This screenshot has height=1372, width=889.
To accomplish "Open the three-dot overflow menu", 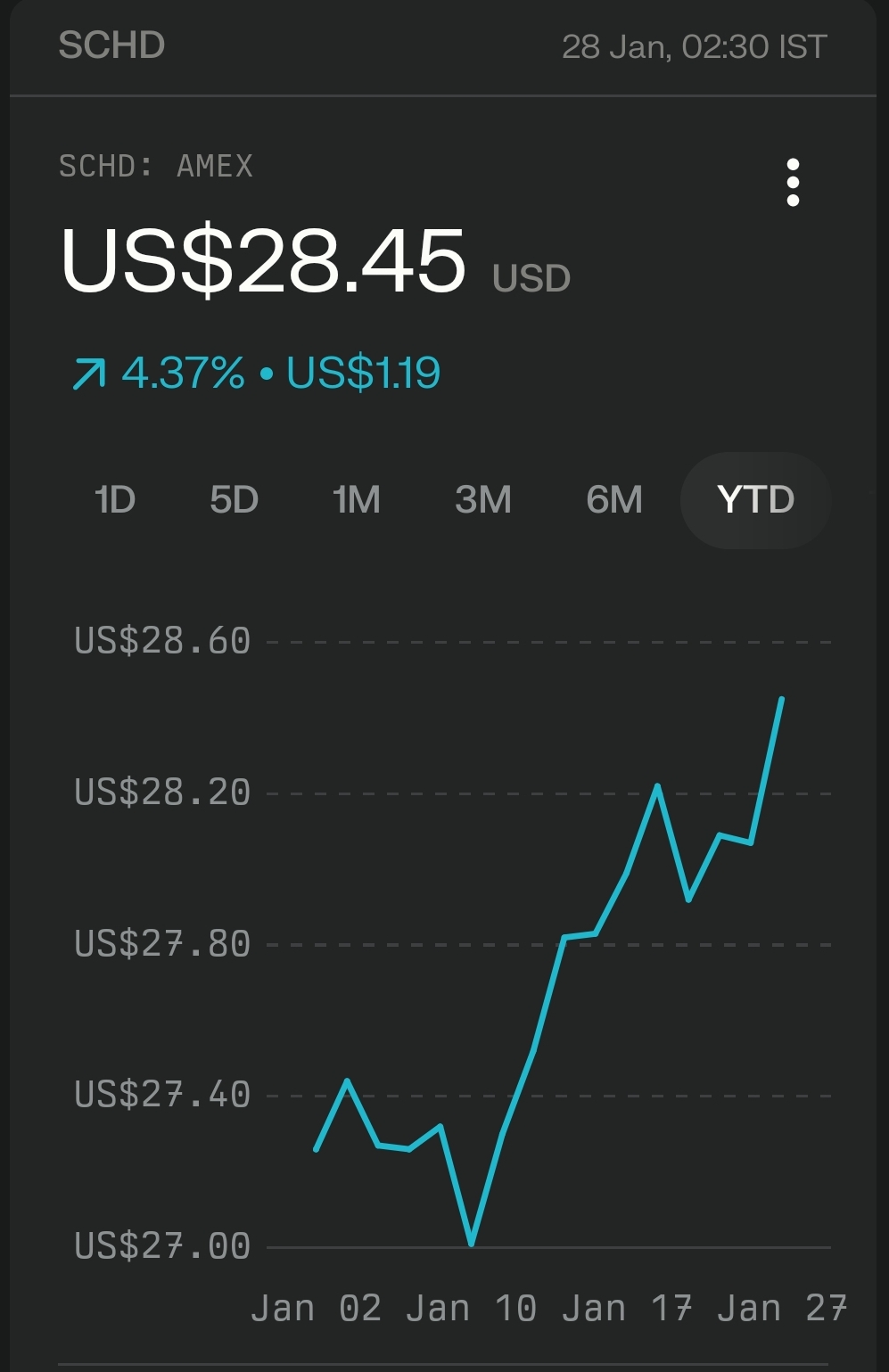I will tap(793, 183).
